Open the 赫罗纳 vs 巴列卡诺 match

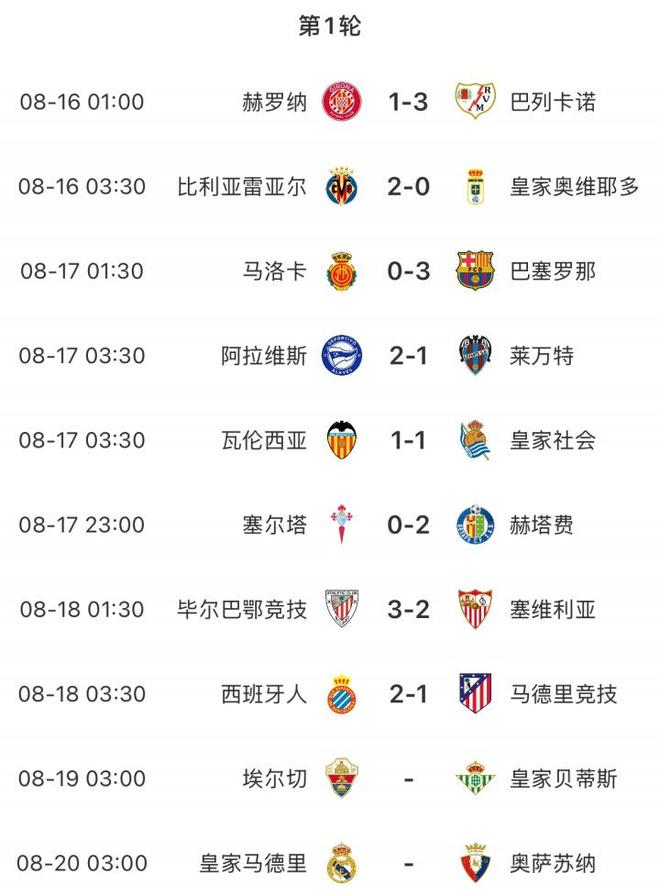tap(408, 102)
